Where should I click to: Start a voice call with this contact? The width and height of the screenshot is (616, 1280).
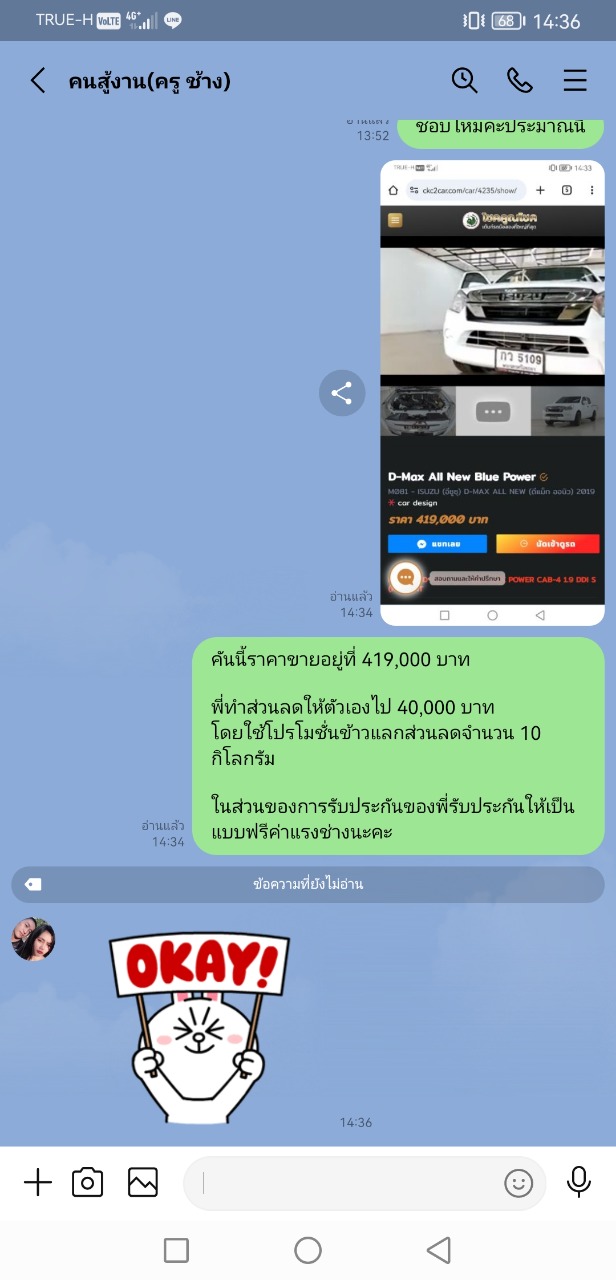coord(519,80)
